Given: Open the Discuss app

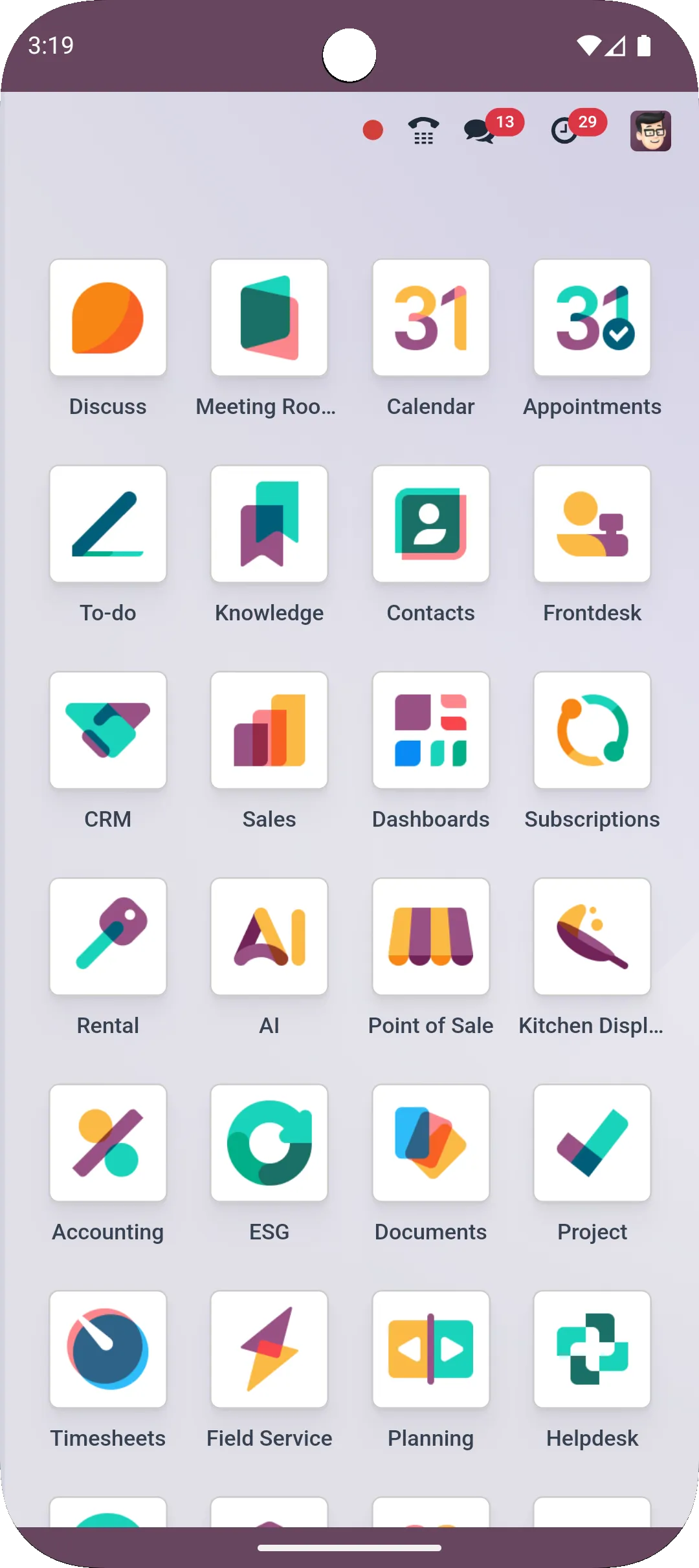Looking at the screenshot, I should coord(107,317).
